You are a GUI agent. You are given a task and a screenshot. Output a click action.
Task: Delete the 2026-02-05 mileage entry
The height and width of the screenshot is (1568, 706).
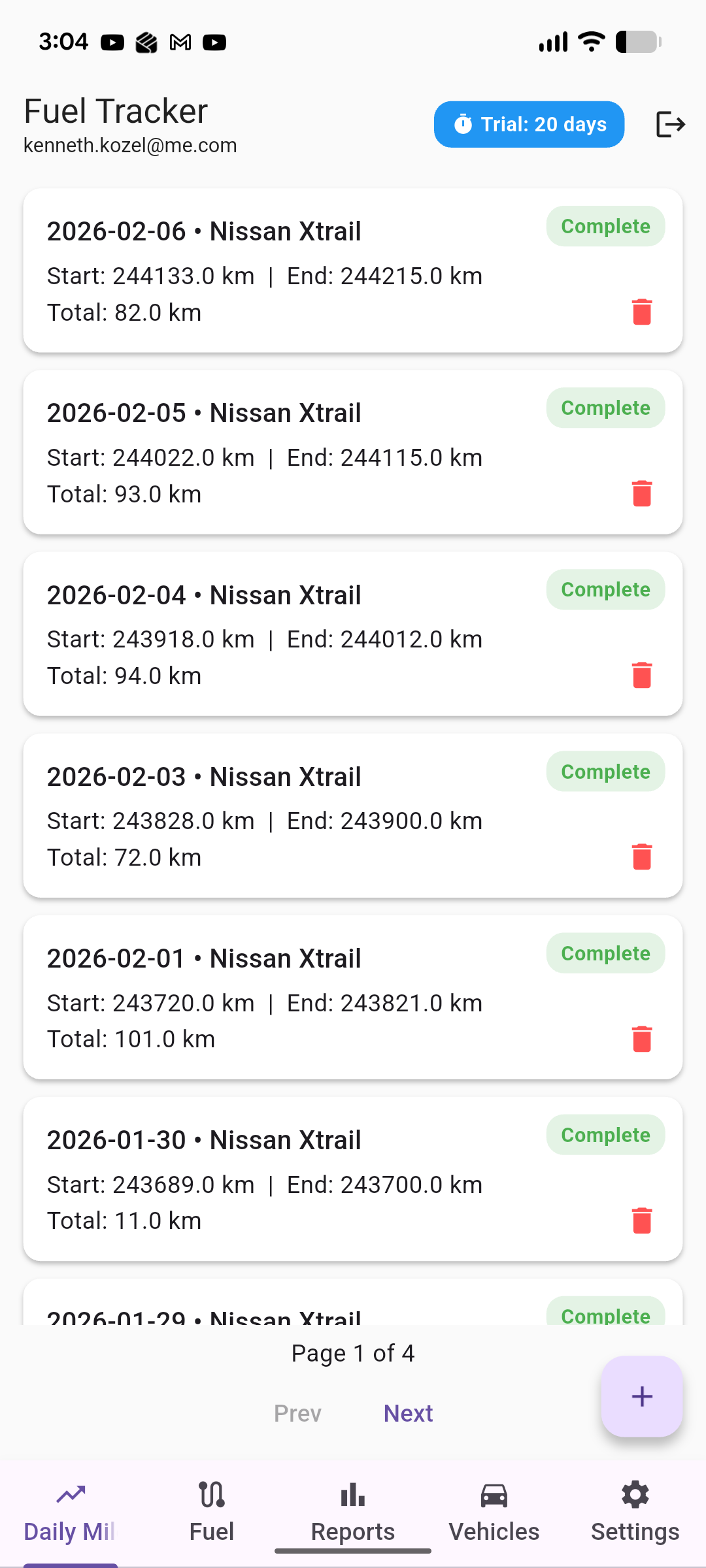(643, 495)
